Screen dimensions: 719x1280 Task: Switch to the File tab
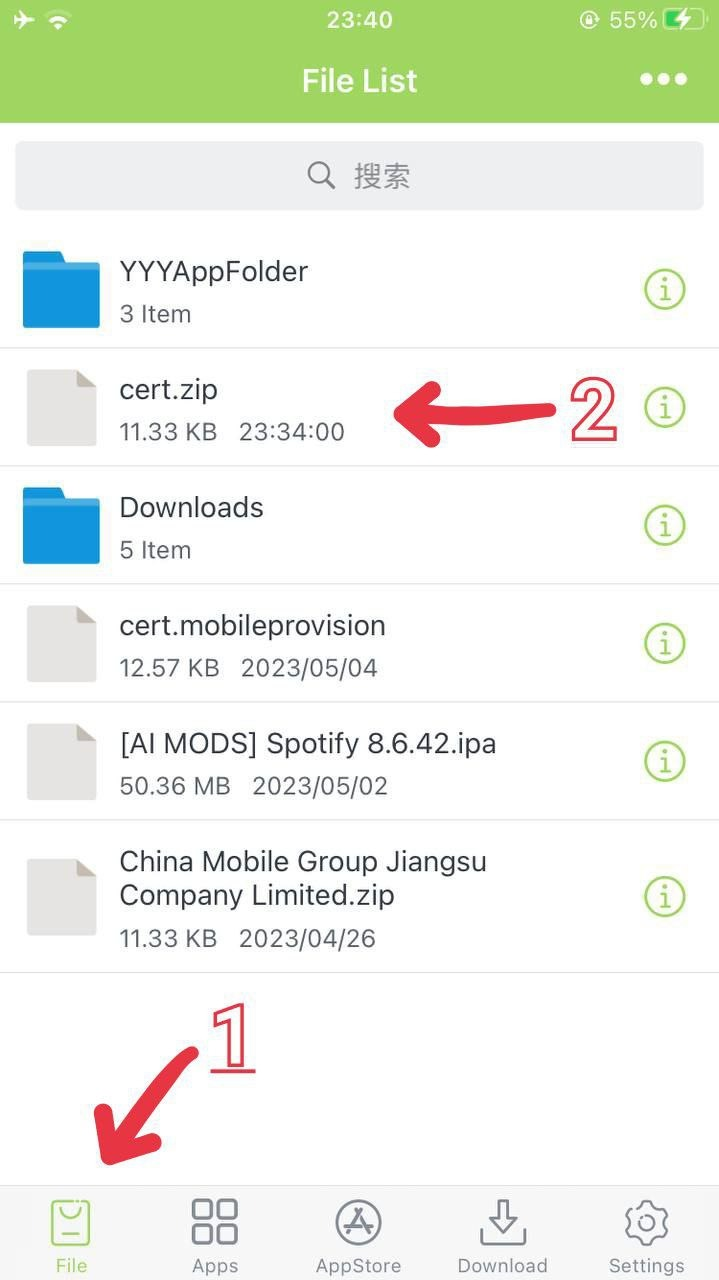tap(71, 1236)
